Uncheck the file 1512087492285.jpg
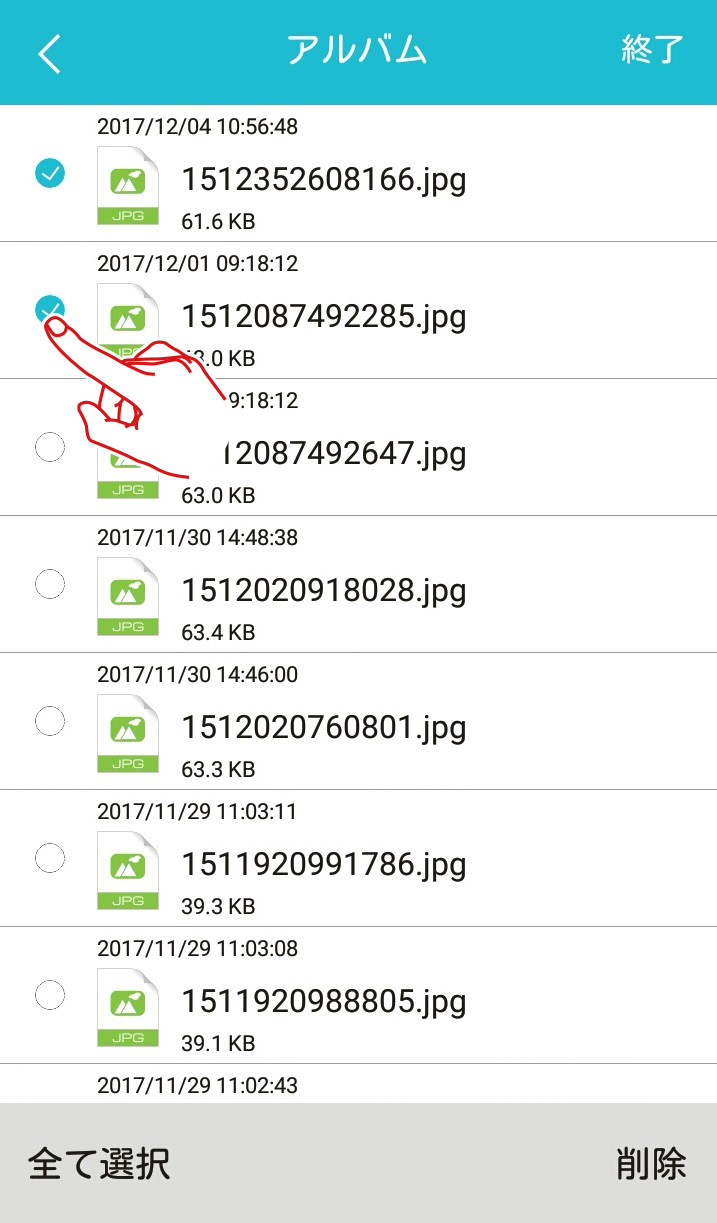717x1223 pixels. click(x=50, y=310)
